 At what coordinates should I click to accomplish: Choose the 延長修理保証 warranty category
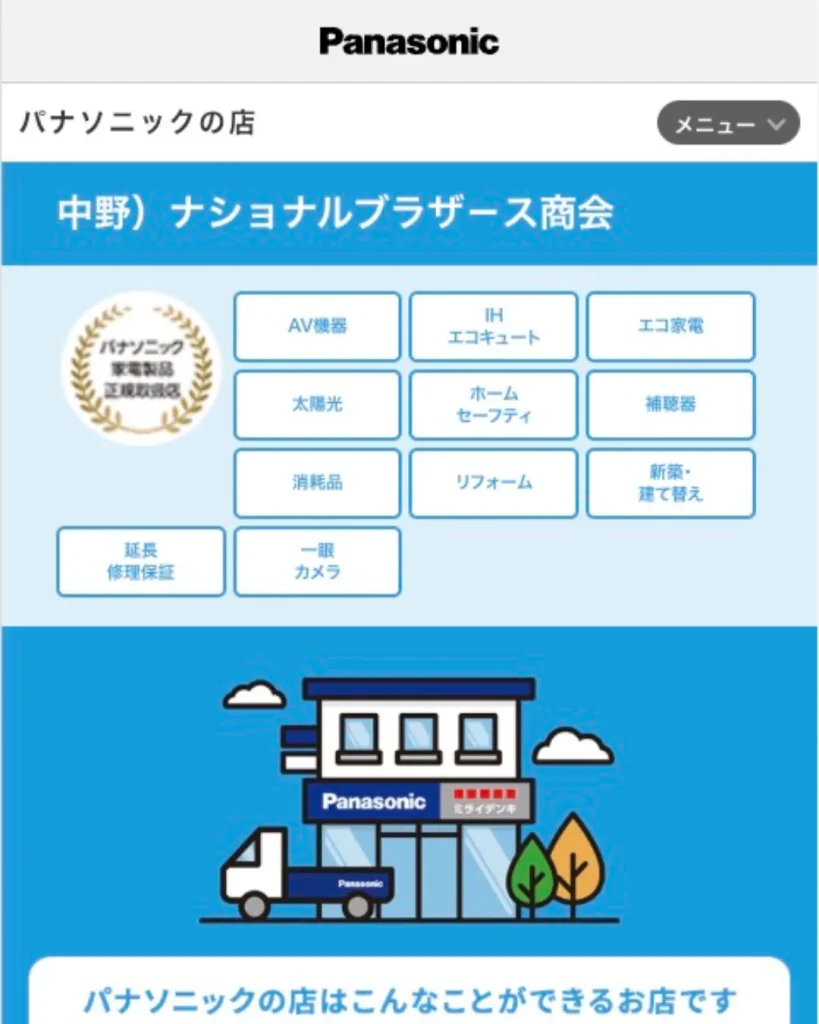[x=140, y=561]
